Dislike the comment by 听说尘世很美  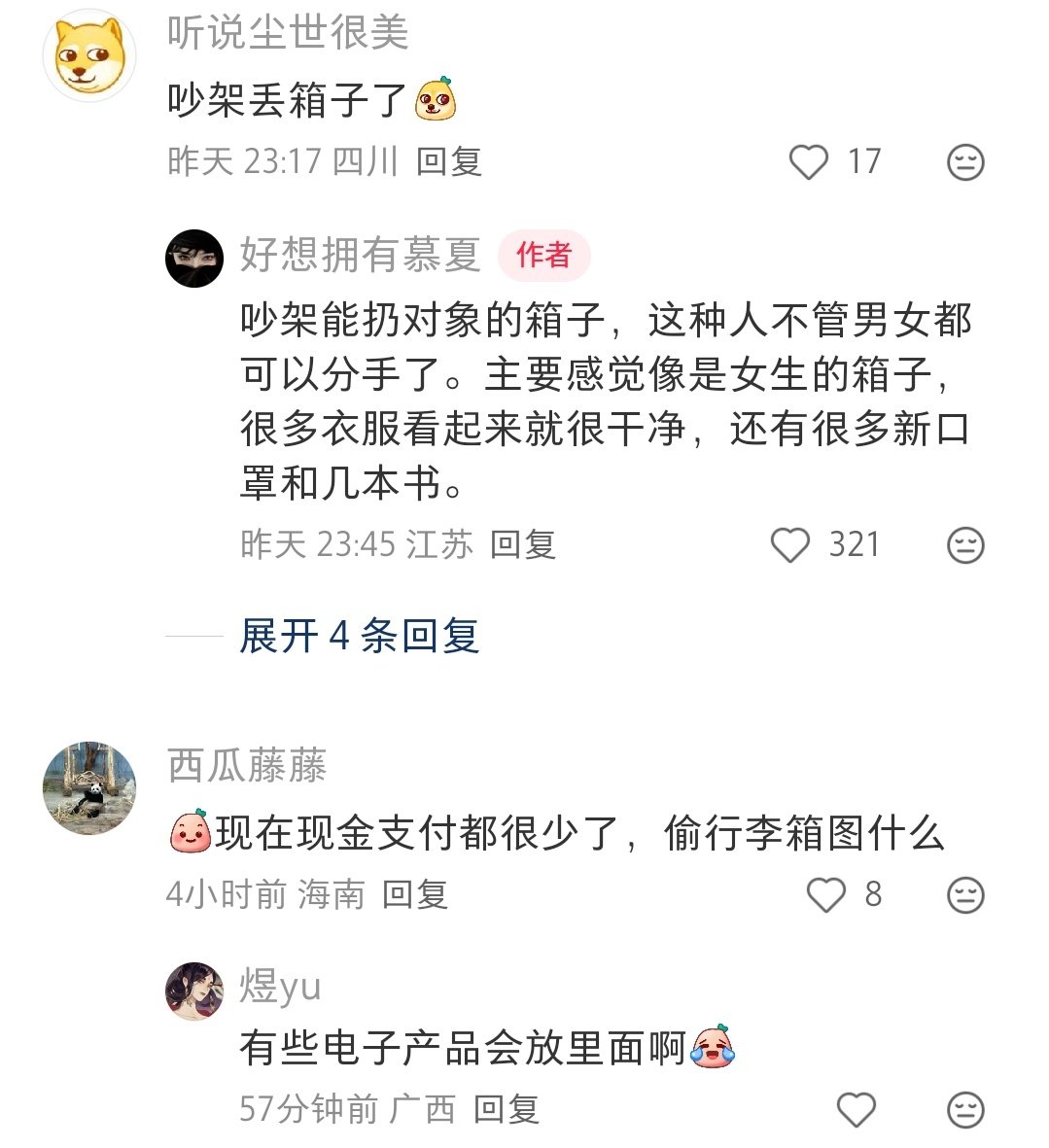[x=965, y=162]
